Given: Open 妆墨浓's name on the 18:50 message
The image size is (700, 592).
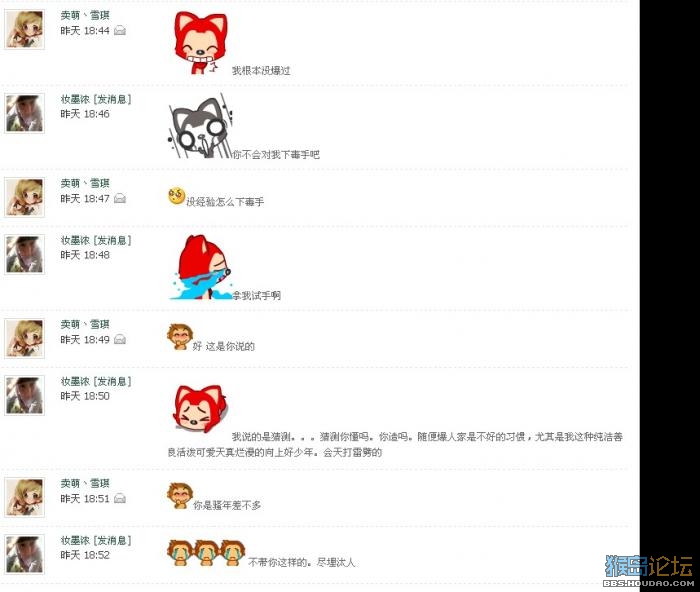Looking at the screenshot, I should click(x=75, y=382).
